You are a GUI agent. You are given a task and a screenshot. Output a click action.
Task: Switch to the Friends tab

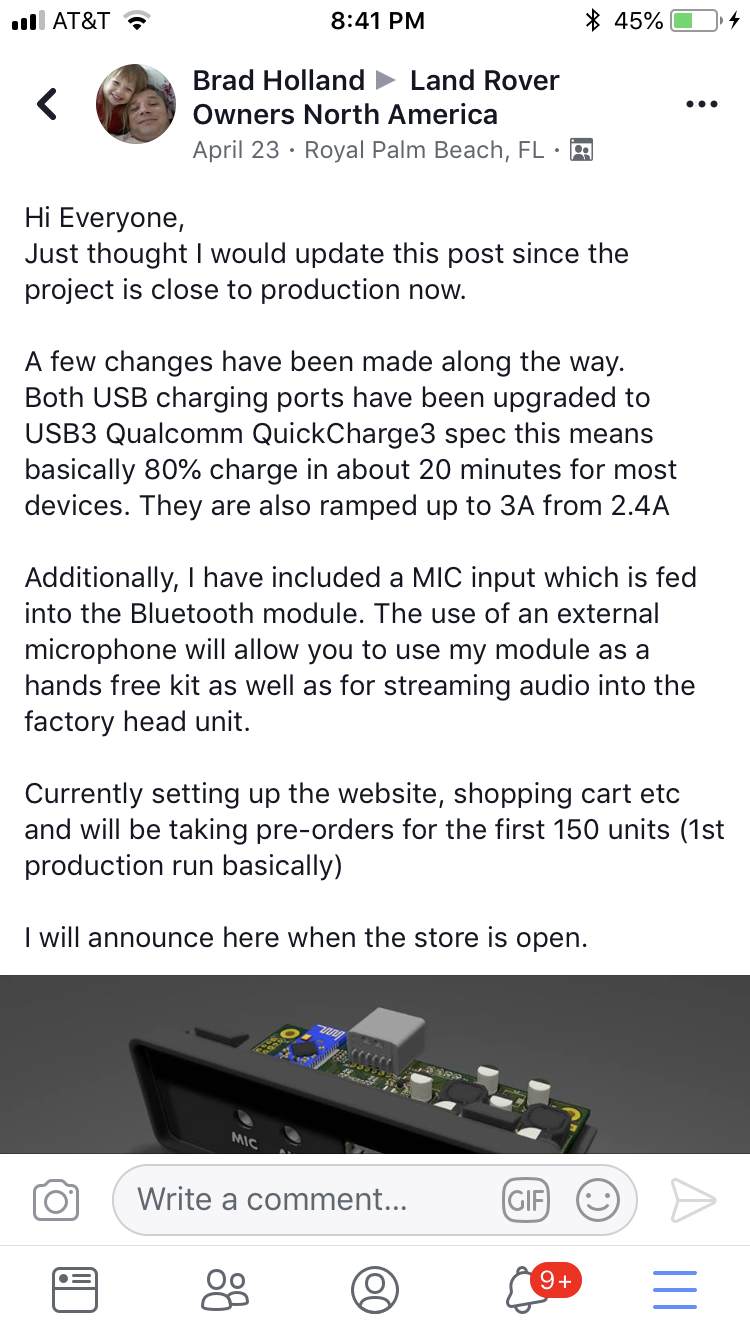pyautogui.click(x=225, y=1289)
